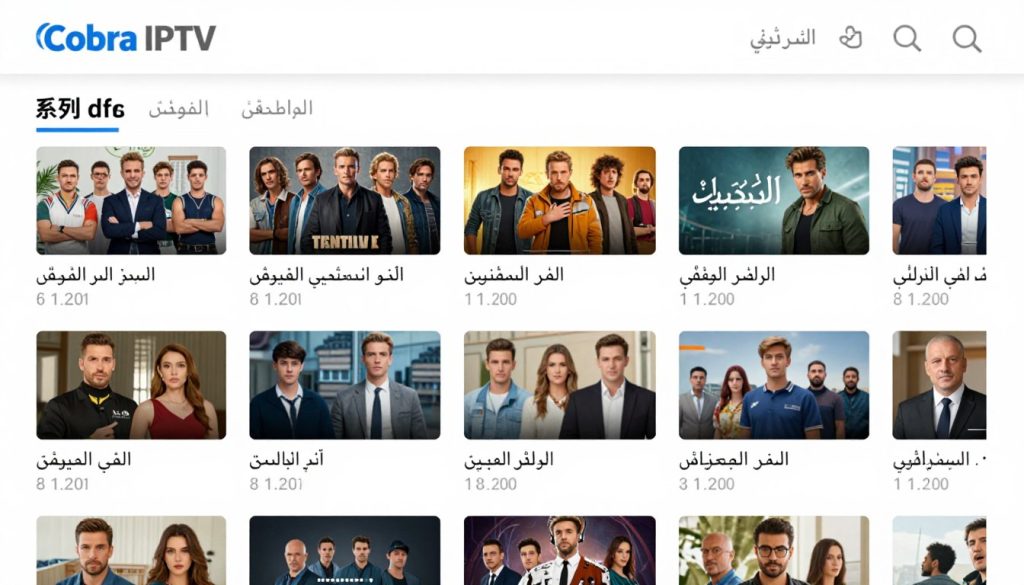Switch to the الفوئش tab
The height and width of the screenshot is (585, 1024).
click(179, 108)
